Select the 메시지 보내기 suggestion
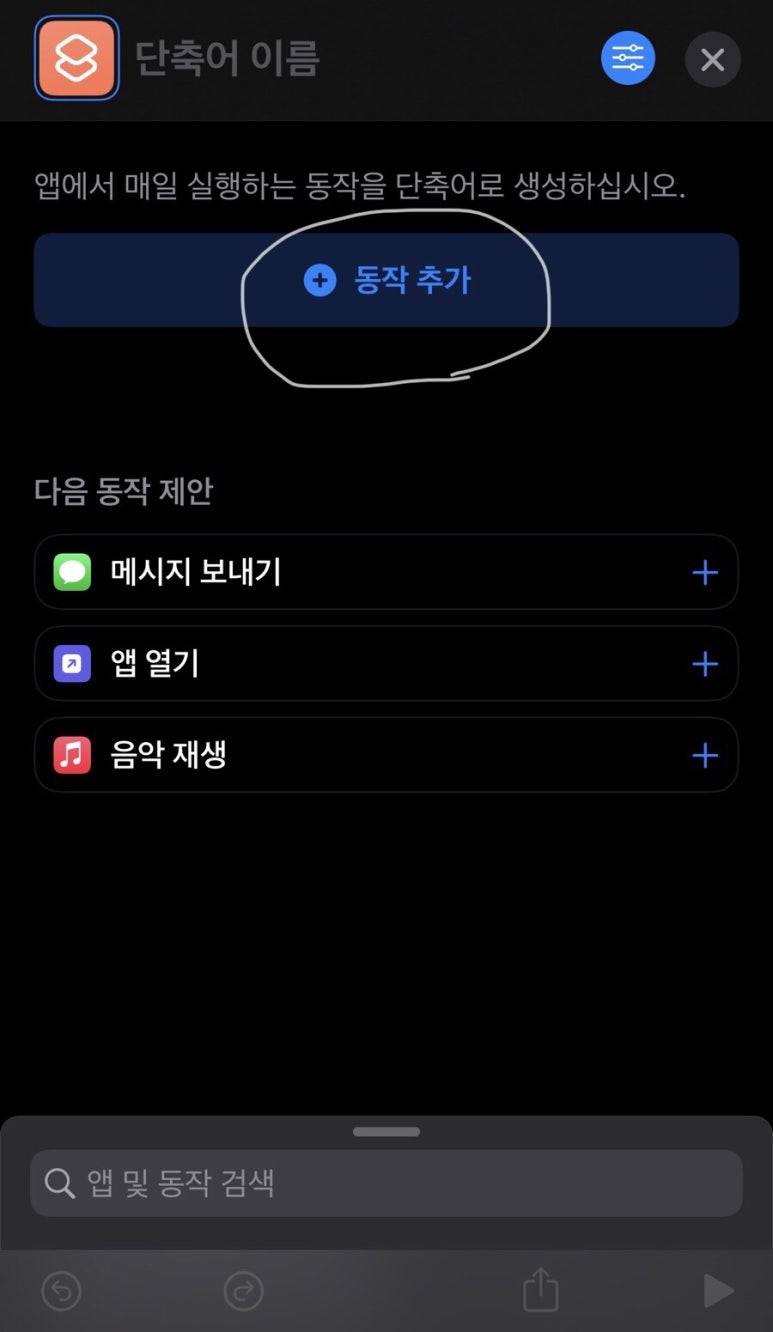This screenshot has width=773, height=1332. click(196, 572)
